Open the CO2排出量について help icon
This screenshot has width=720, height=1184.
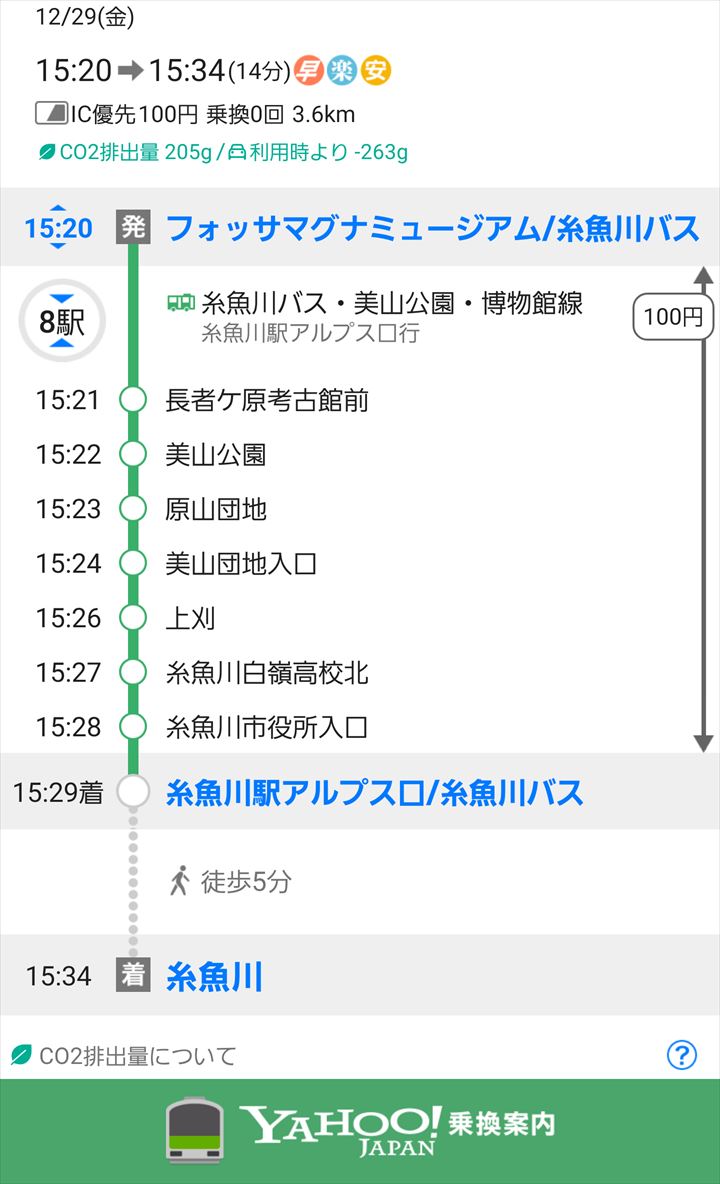coord(681,1054)
